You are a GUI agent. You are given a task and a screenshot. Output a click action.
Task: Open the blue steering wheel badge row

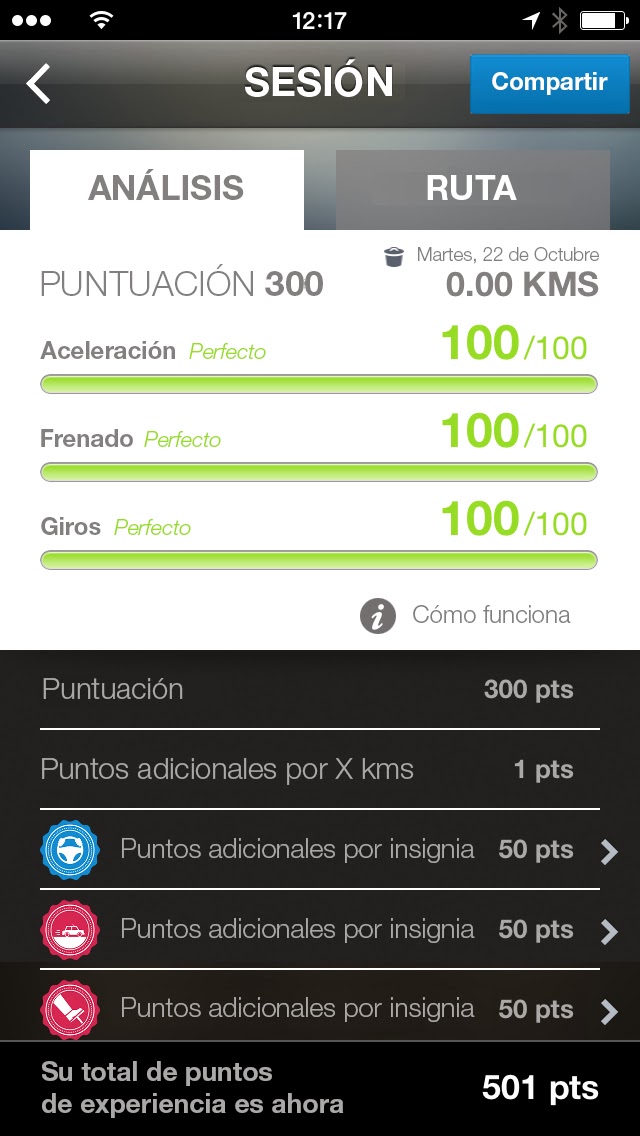(x=330, y=850)
